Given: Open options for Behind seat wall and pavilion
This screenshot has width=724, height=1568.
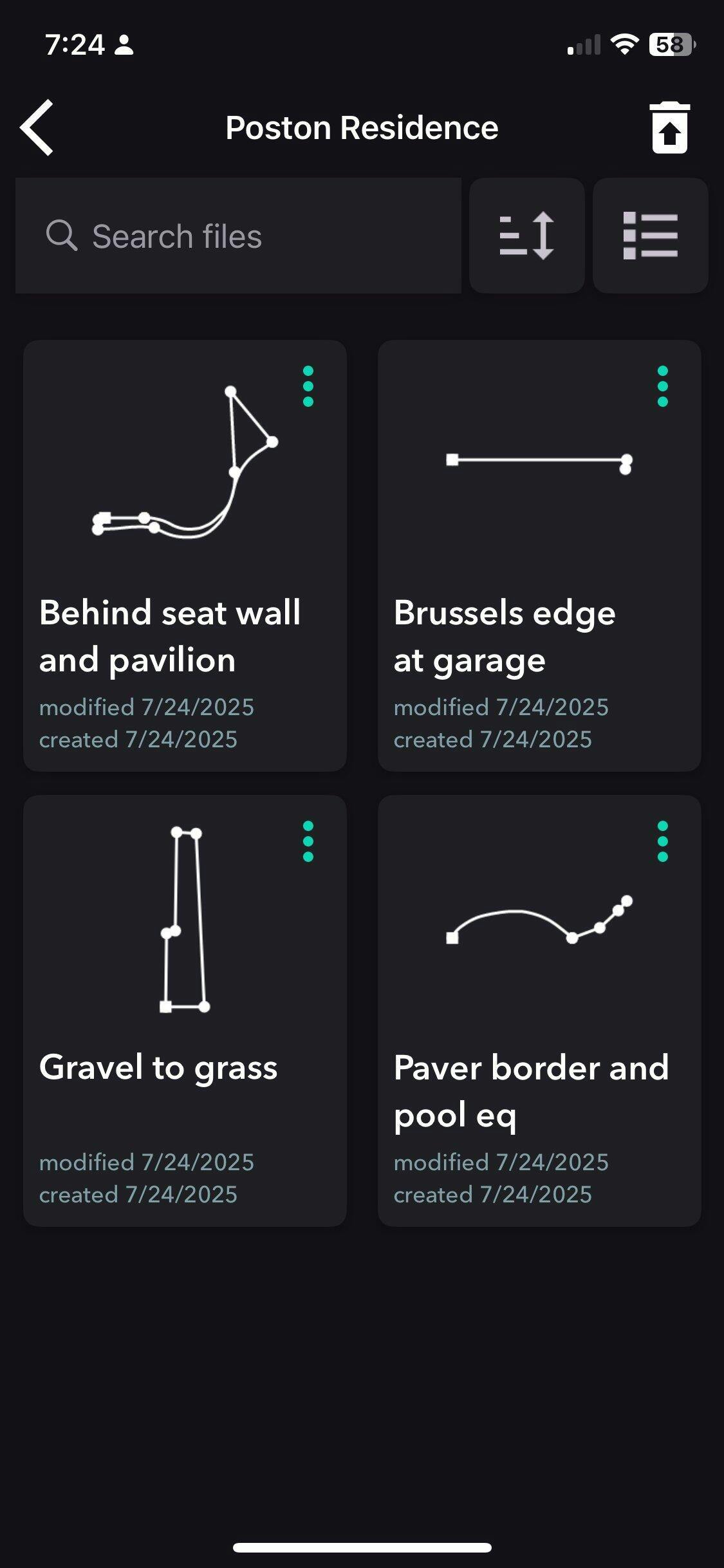Looking at the screenshot, I should pos(308,386).
